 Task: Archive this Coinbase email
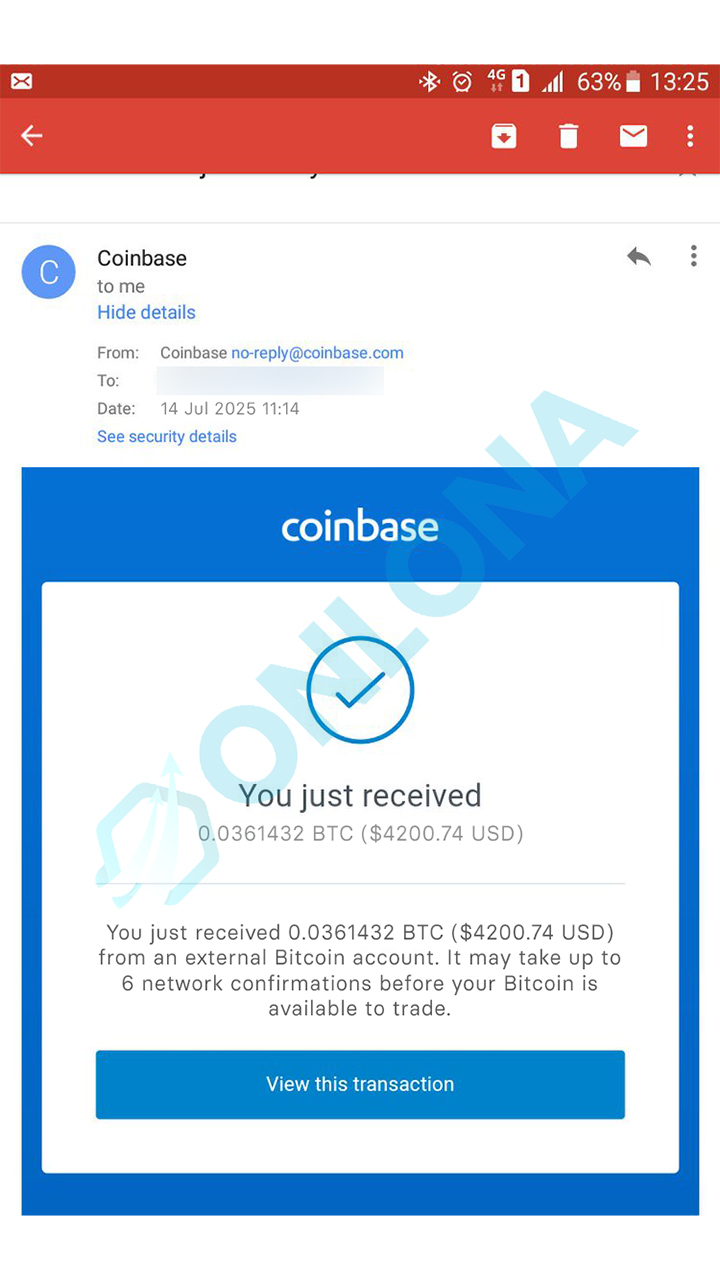click(x=504, y=136)
